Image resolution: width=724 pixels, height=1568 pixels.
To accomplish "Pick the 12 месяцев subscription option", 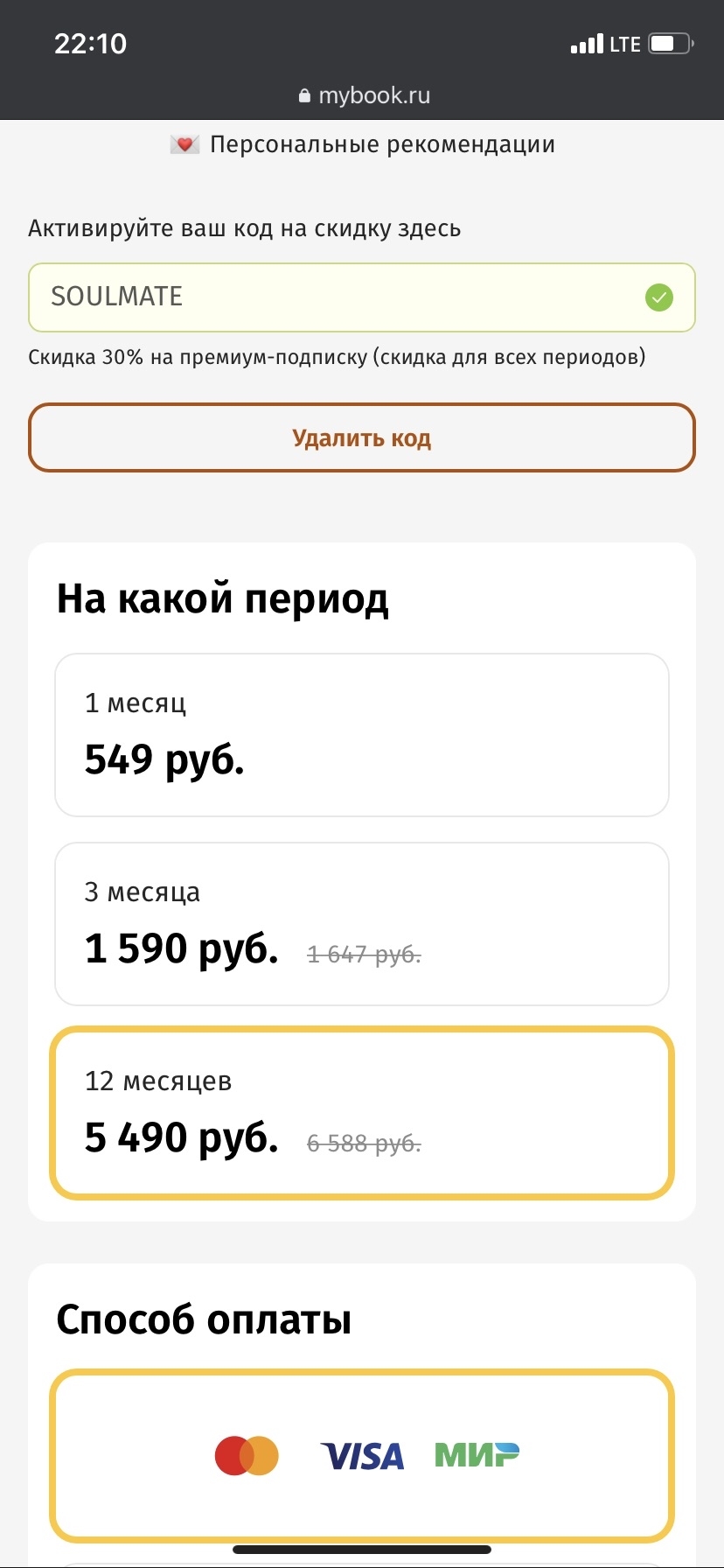I will (362, 1113).
